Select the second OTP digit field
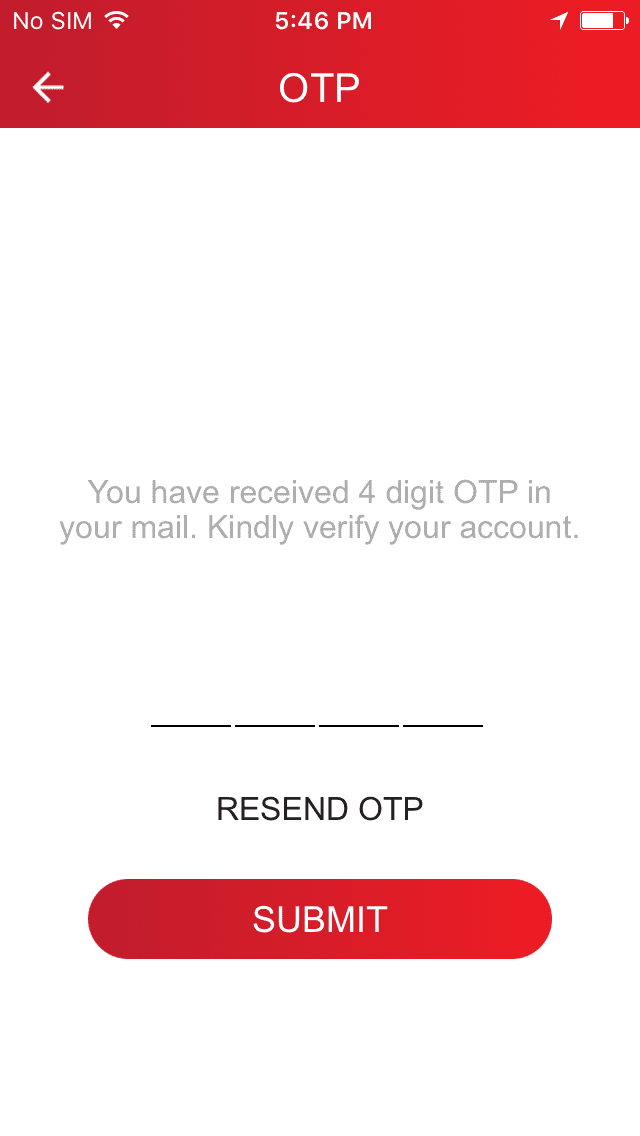640x1136 pixels. (x=275, y=706)
